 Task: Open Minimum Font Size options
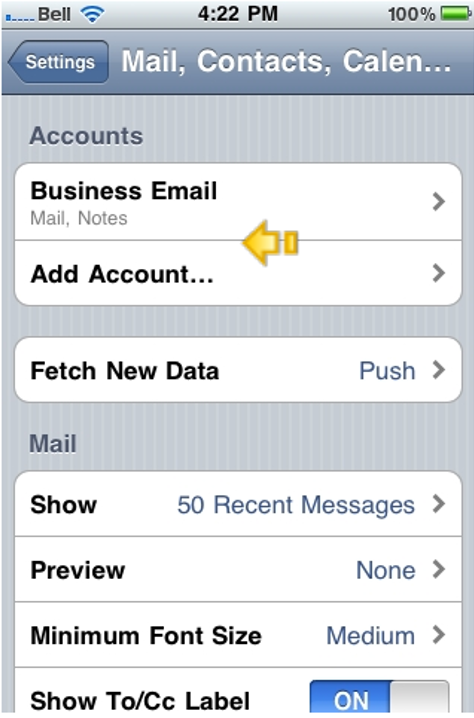[x=238, y=635]
